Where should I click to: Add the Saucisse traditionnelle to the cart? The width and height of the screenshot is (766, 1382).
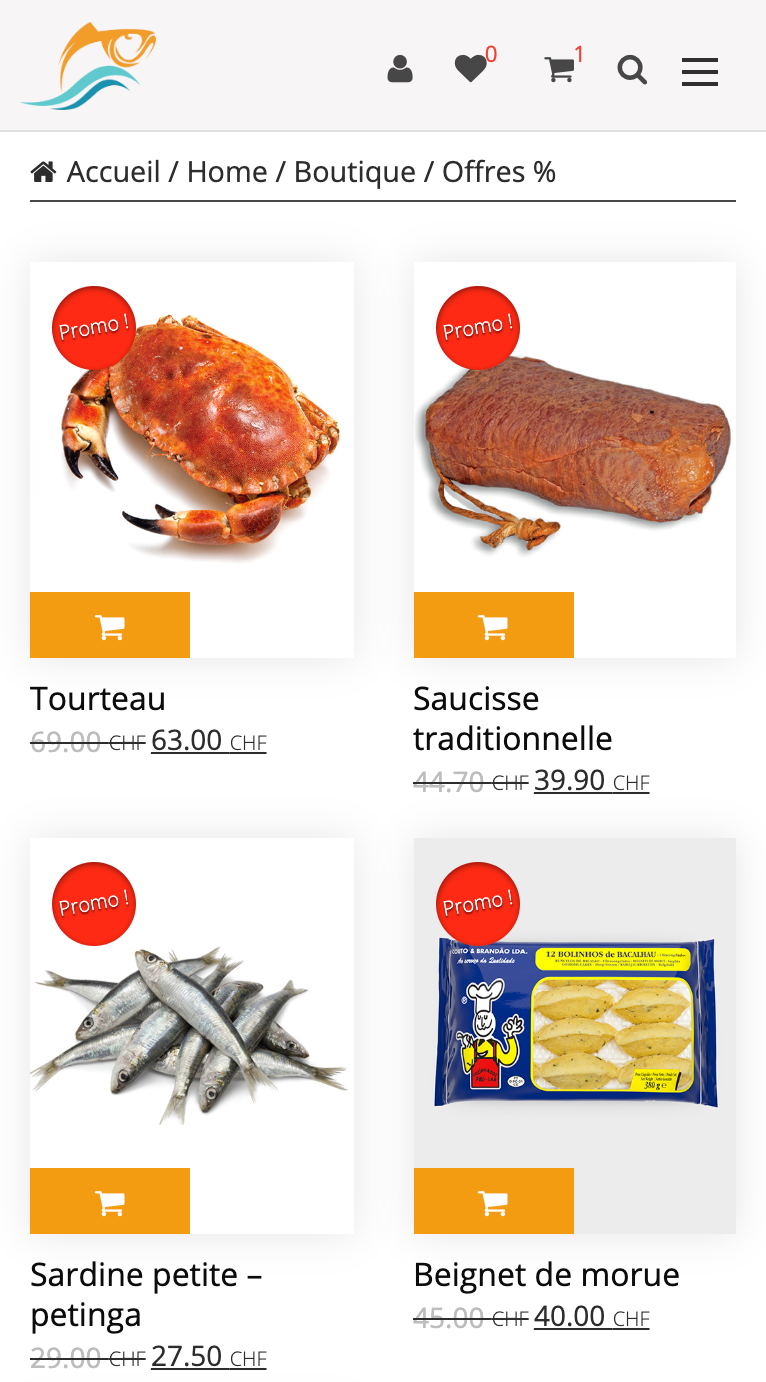click(493, 624)
